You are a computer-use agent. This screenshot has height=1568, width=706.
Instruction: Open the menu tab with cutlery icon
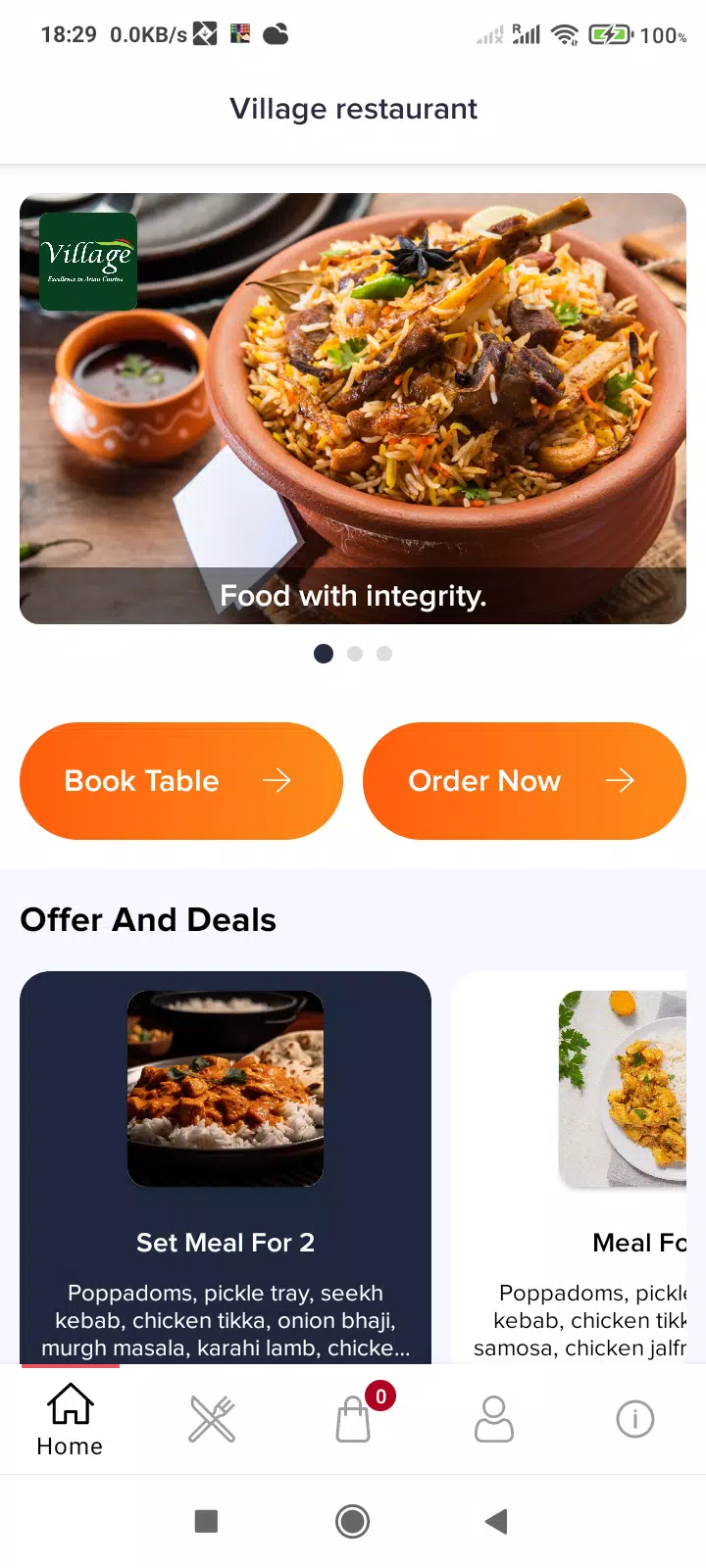(212, 1419)
